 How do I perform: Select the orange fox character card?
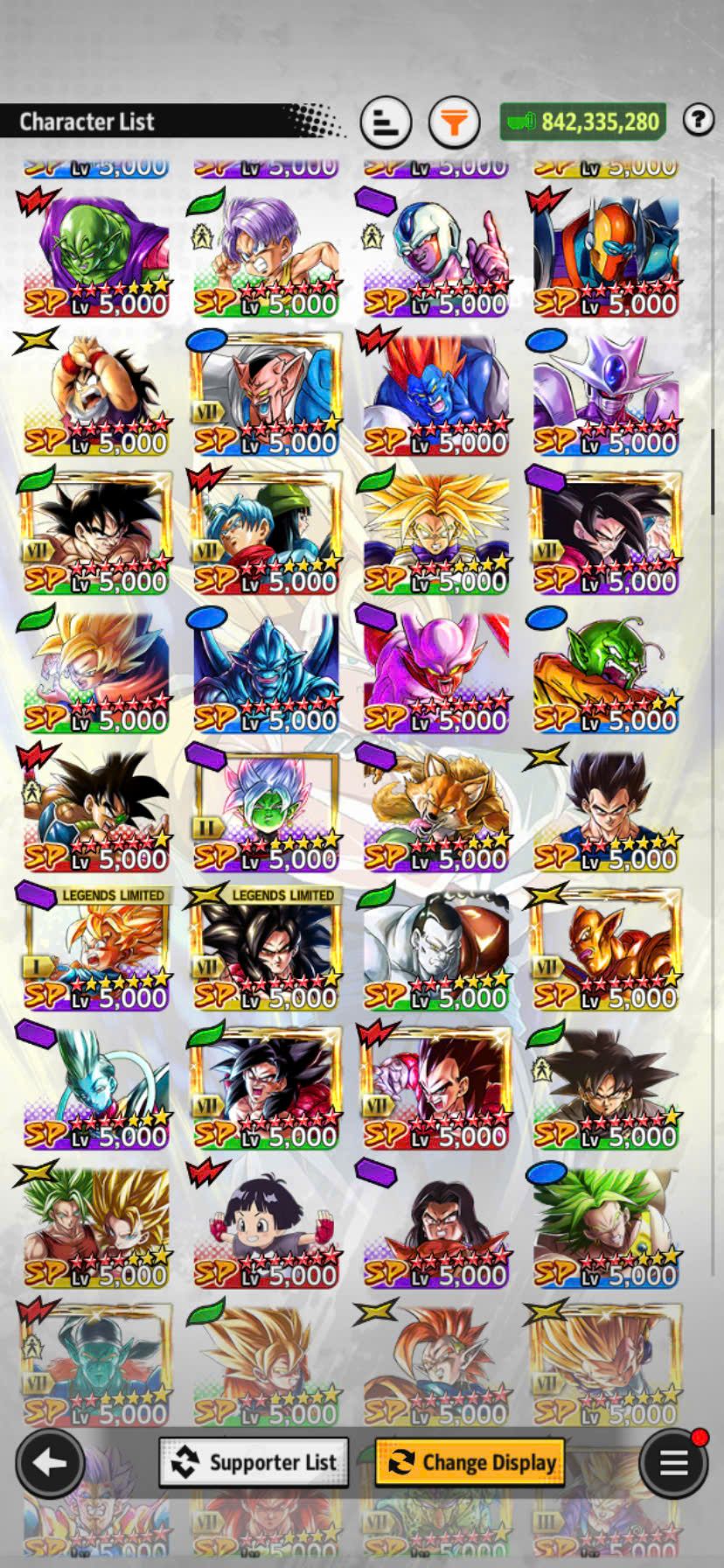coord(435,811)
